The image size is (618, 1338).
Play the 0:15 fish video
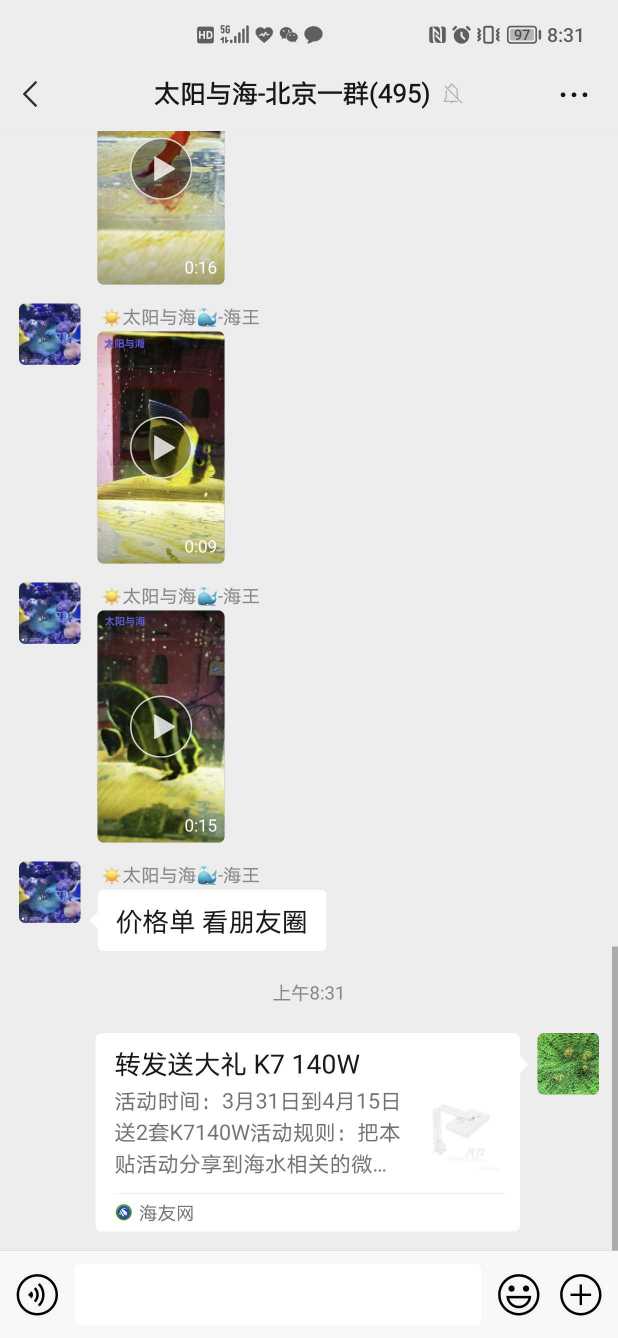click(x=161, y=726)
